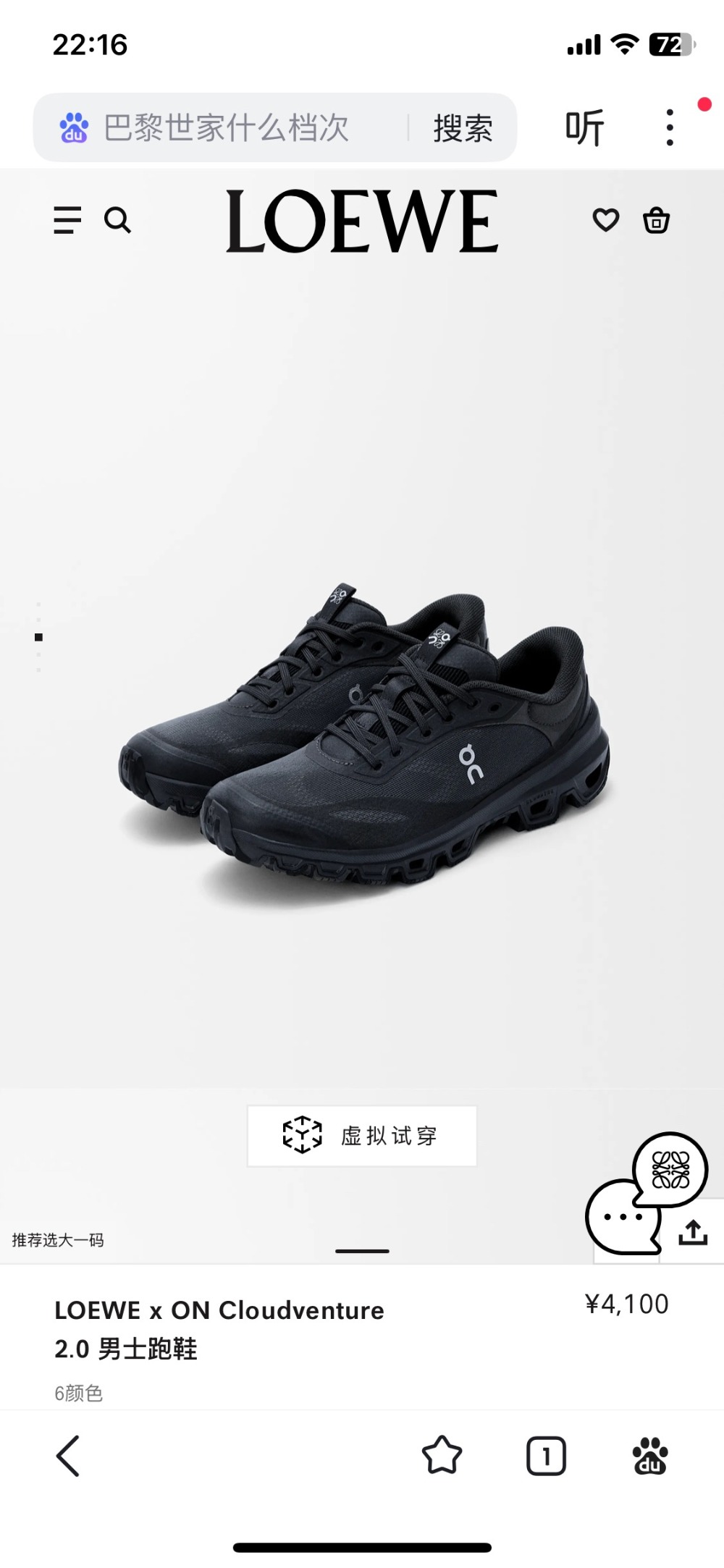Screen dimensions: 724x1568
Task: Share this product page
Action: coord(693,1231)
